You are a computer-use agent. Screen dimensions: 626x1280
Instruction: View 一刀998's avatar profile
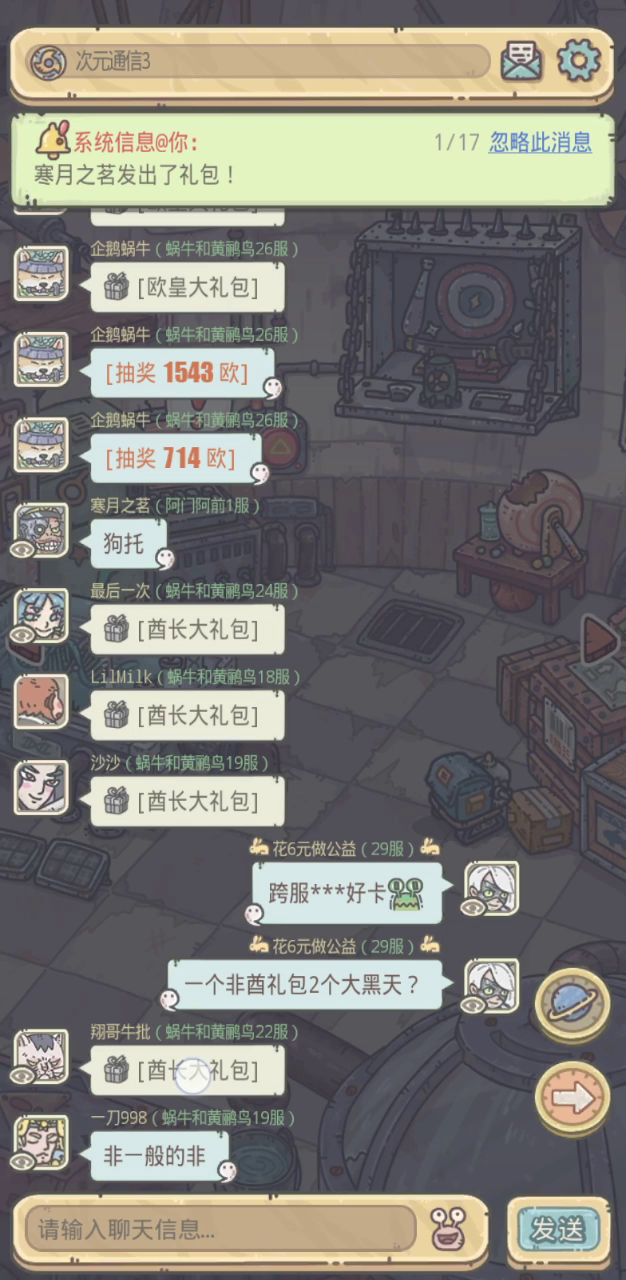[41, 1142]
